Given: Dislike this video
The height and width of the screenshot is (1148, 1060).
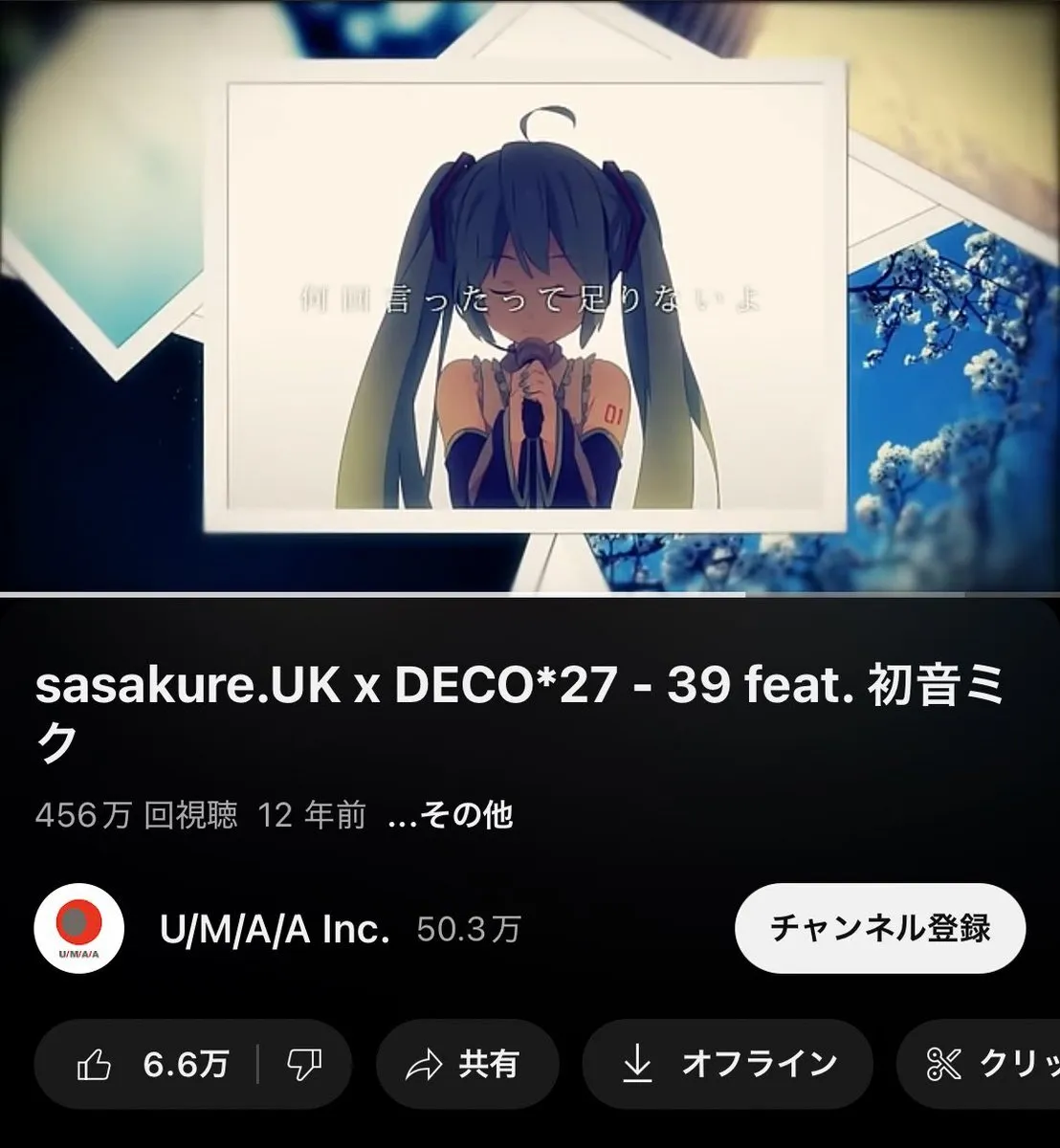Looking at the screenshot, I should pyautogui.click(x=304, y=1064).
